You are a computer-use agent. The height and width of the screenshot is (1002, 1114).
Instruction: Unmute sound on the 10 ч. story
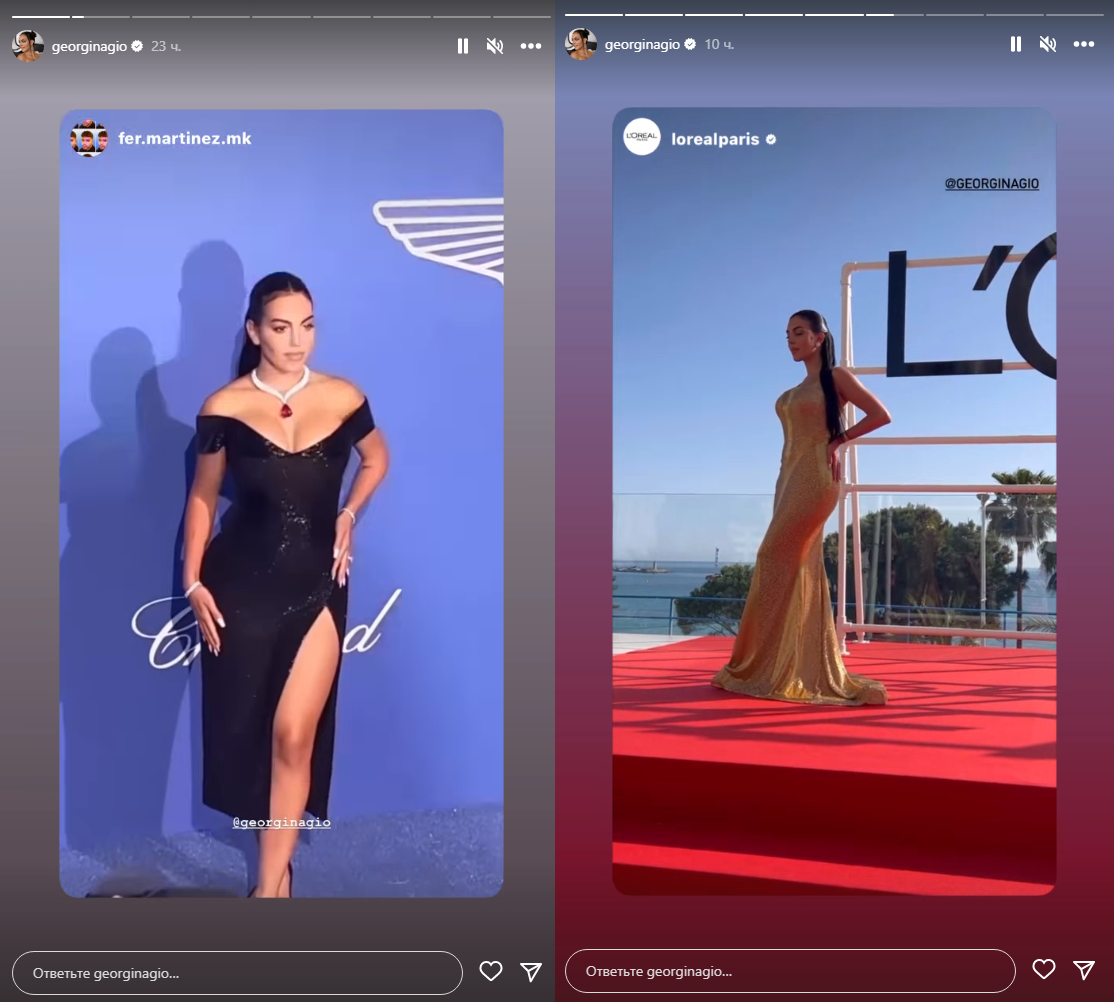[1048, 45]
